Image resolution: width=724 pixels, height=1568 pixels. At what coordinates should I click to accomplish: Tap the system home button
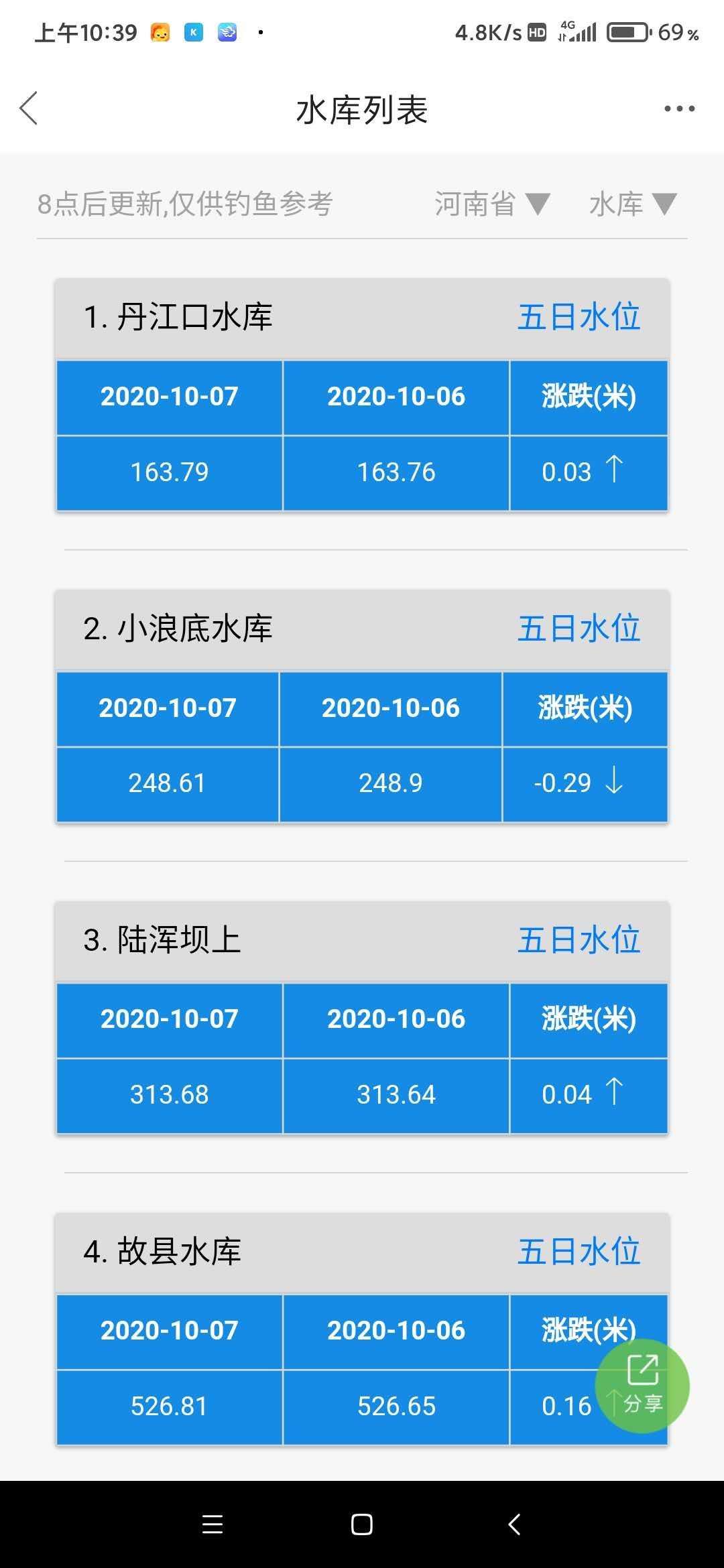click(362, 1524)
